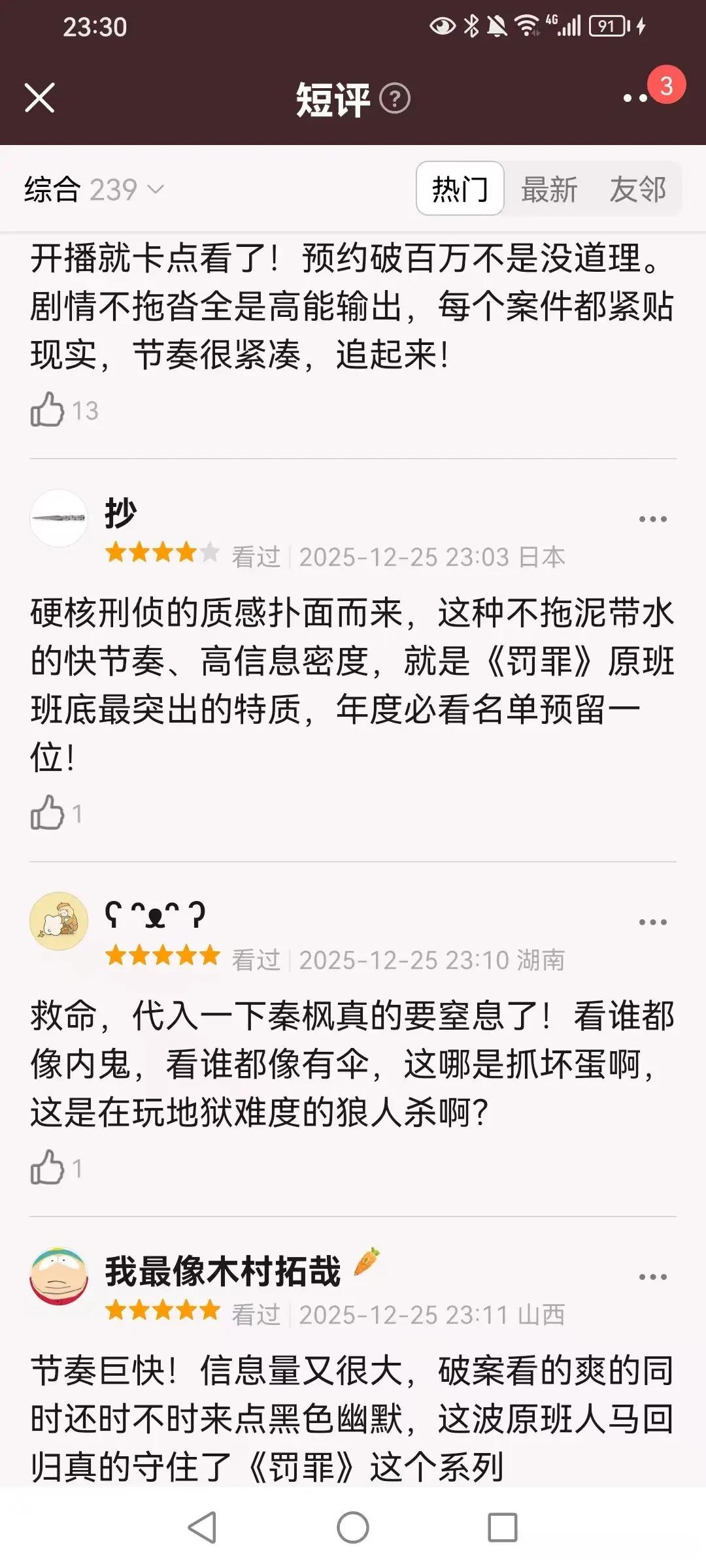Open the profile avatar of user 抄
The height and width of the screenshot is (1568, 706).
coord(59,518)
